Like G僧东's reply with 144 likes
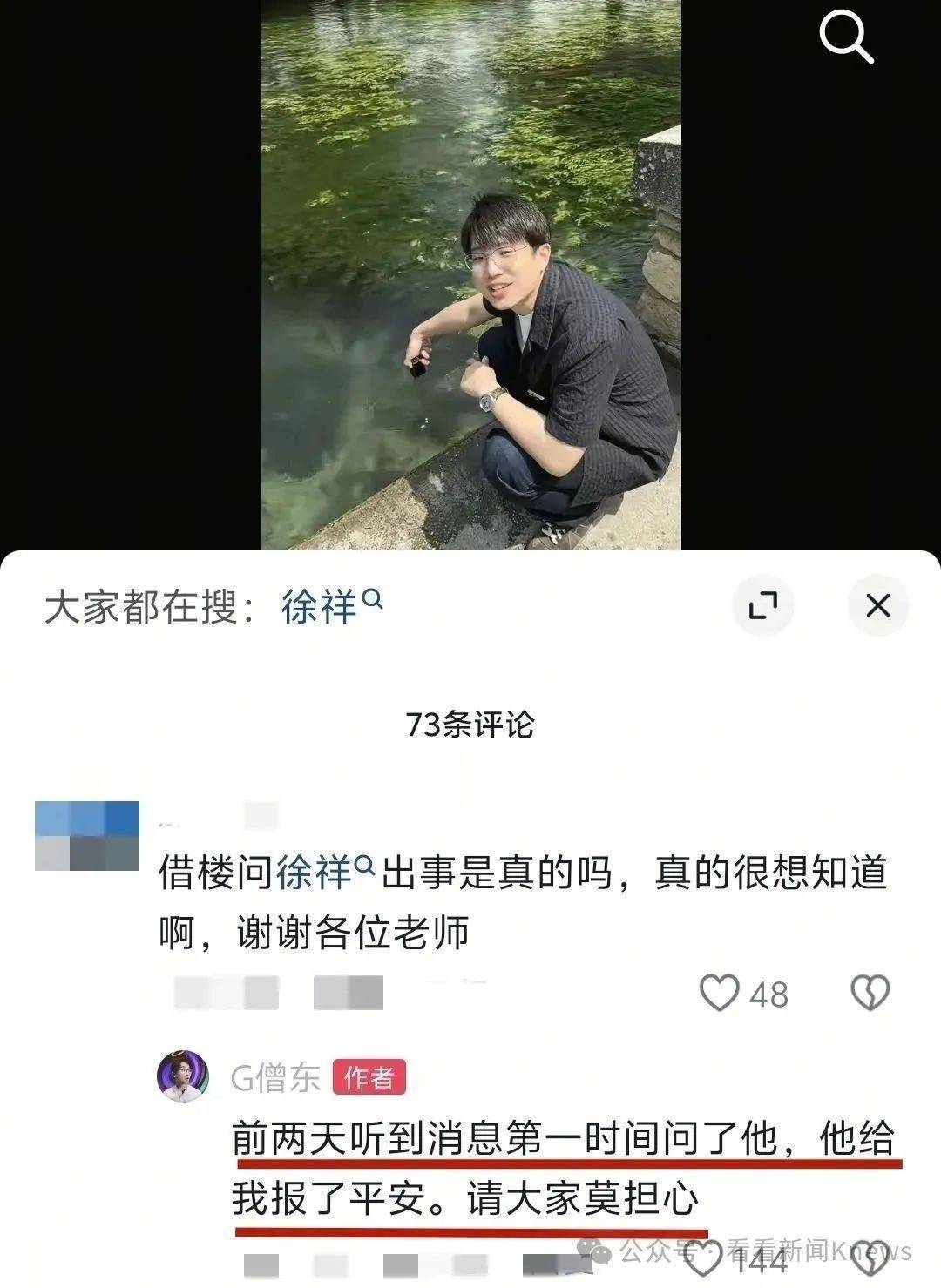 pyautogui.click(x=702, y=1258)
